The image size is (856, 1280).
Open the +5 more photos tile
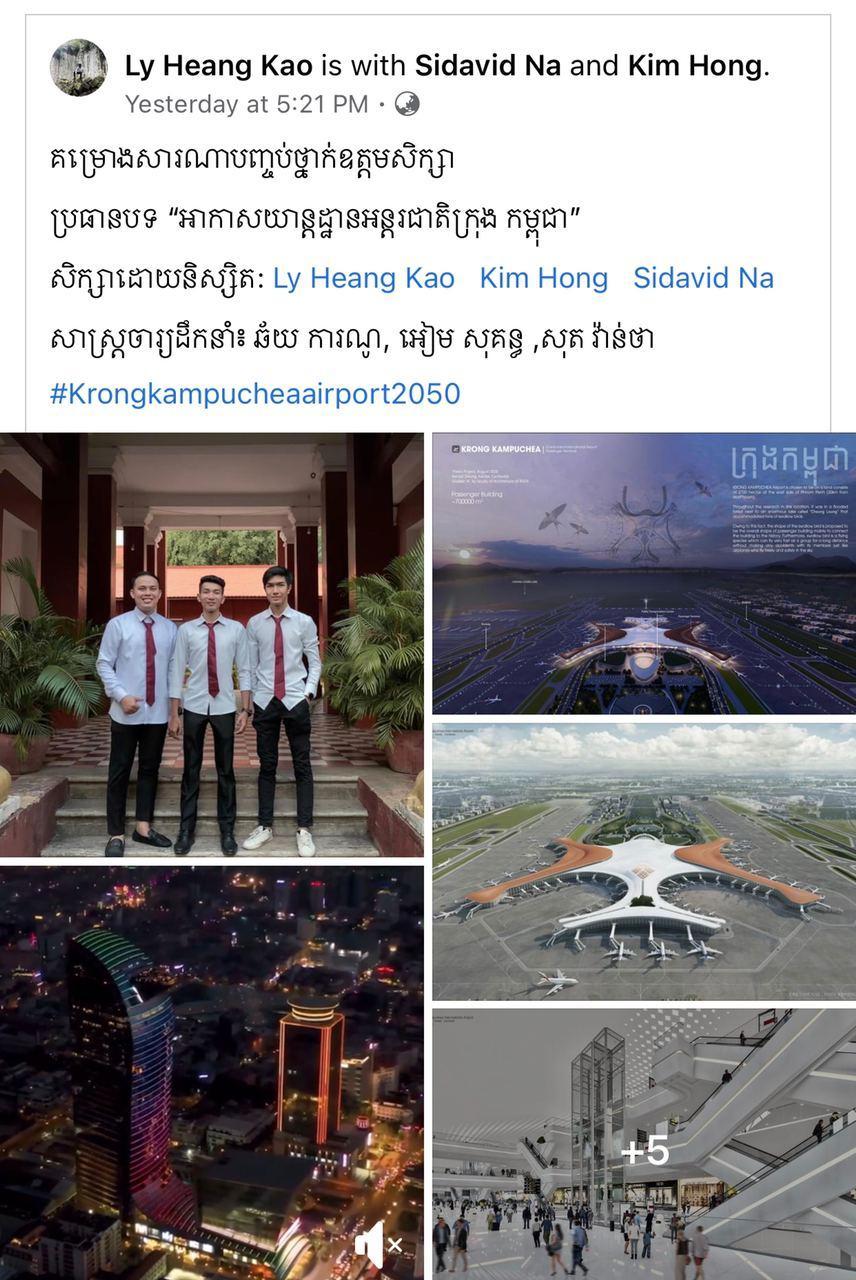click(643, 1145)
